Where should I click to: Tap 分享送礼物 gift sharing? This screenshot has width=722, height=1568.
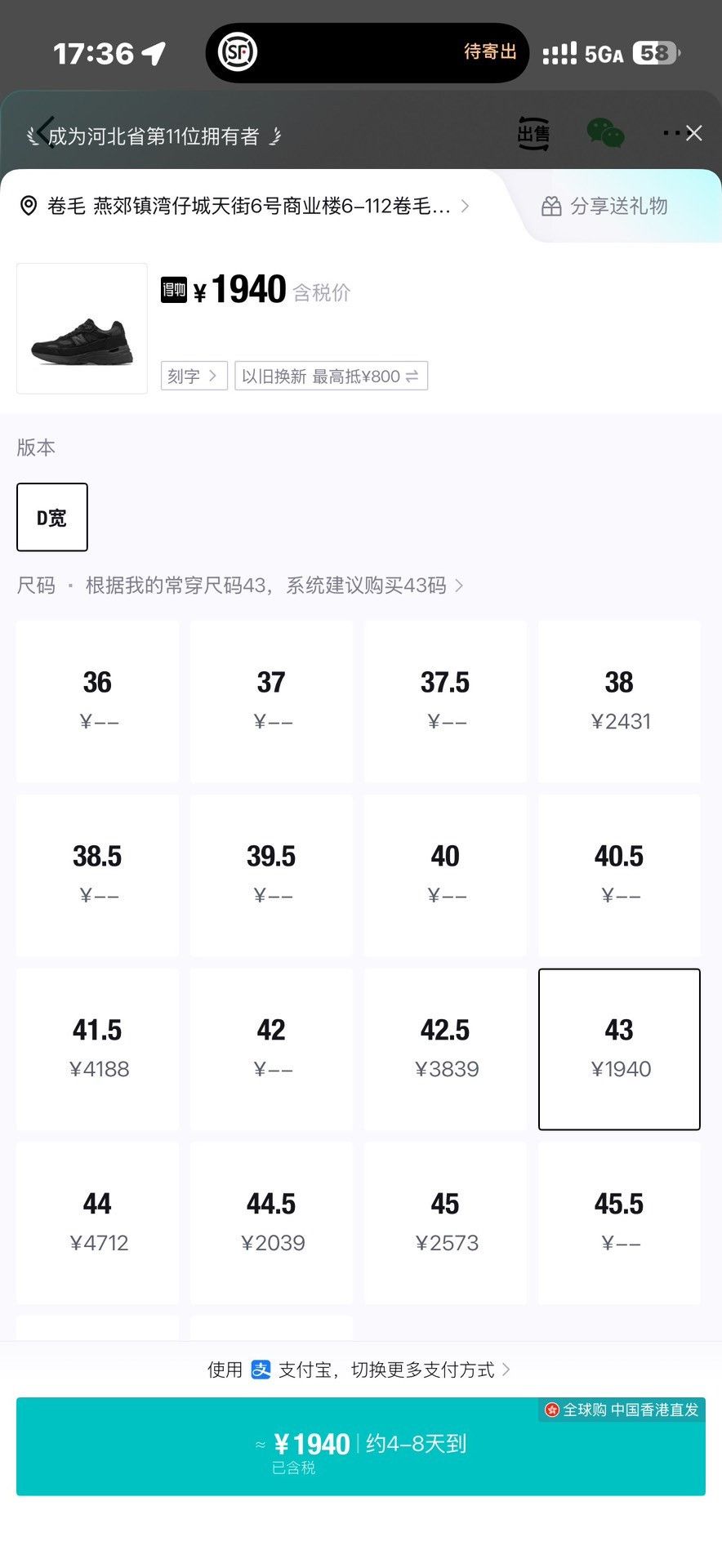pyautogui.click(x=605, y=207)
